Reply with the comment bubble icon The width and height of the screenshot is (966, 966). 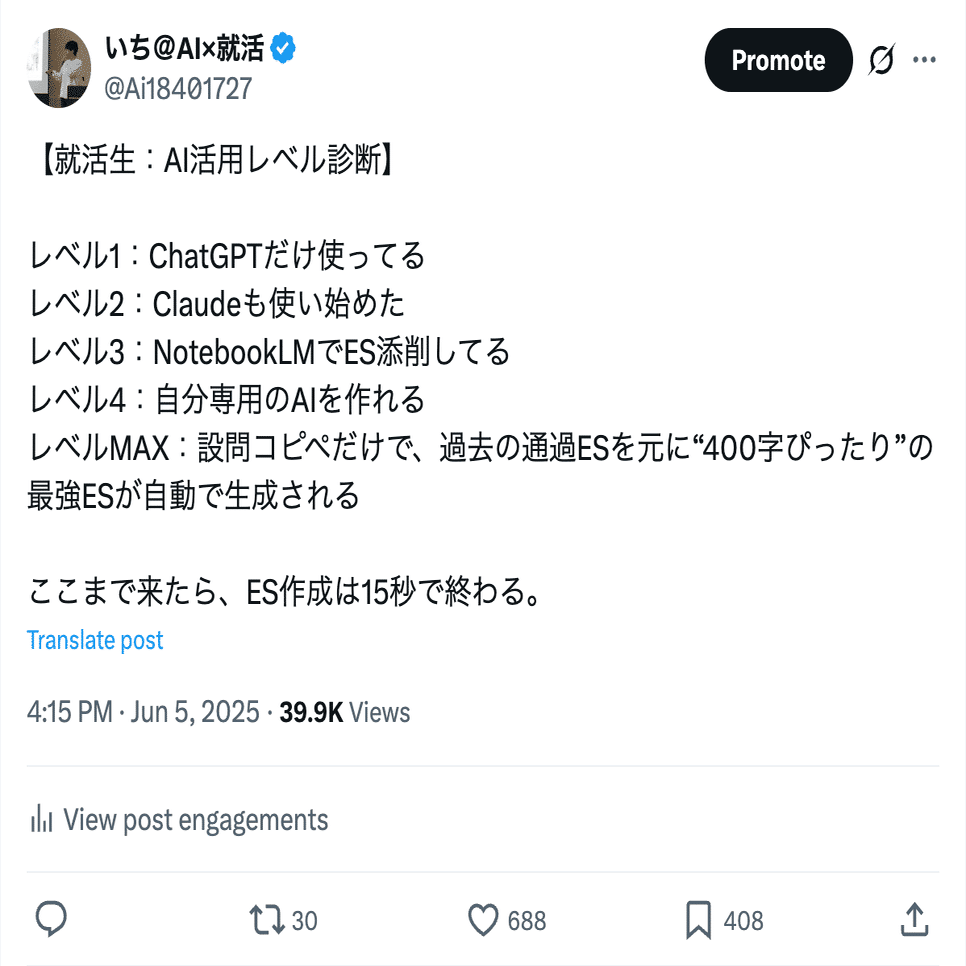tap(51, 919)
